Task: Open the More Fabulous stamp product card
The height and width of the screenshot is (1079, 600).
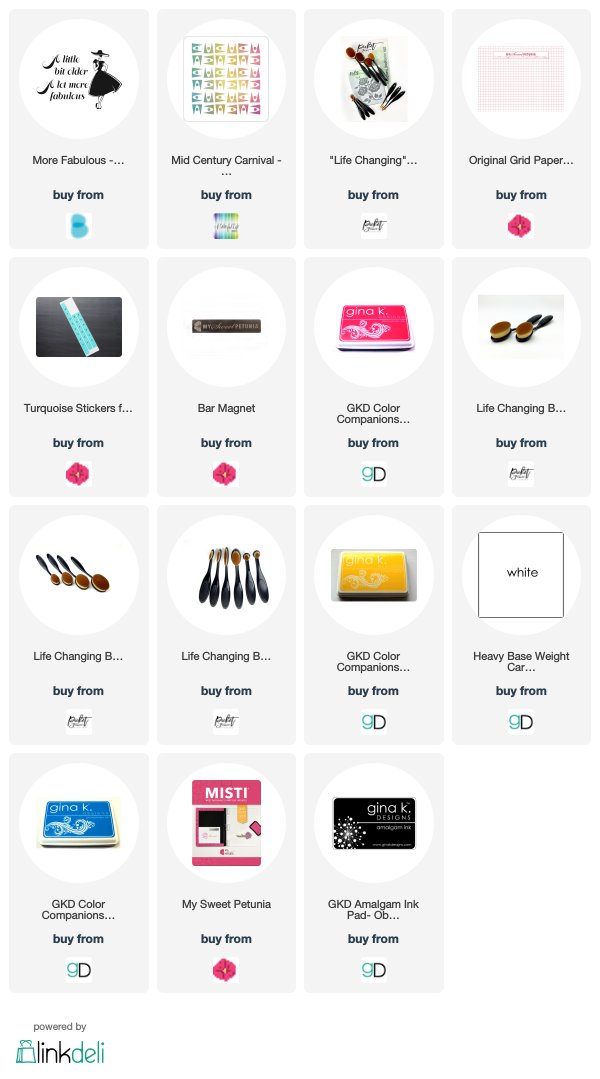Action: pyautogui.click(x=78, y=129)
